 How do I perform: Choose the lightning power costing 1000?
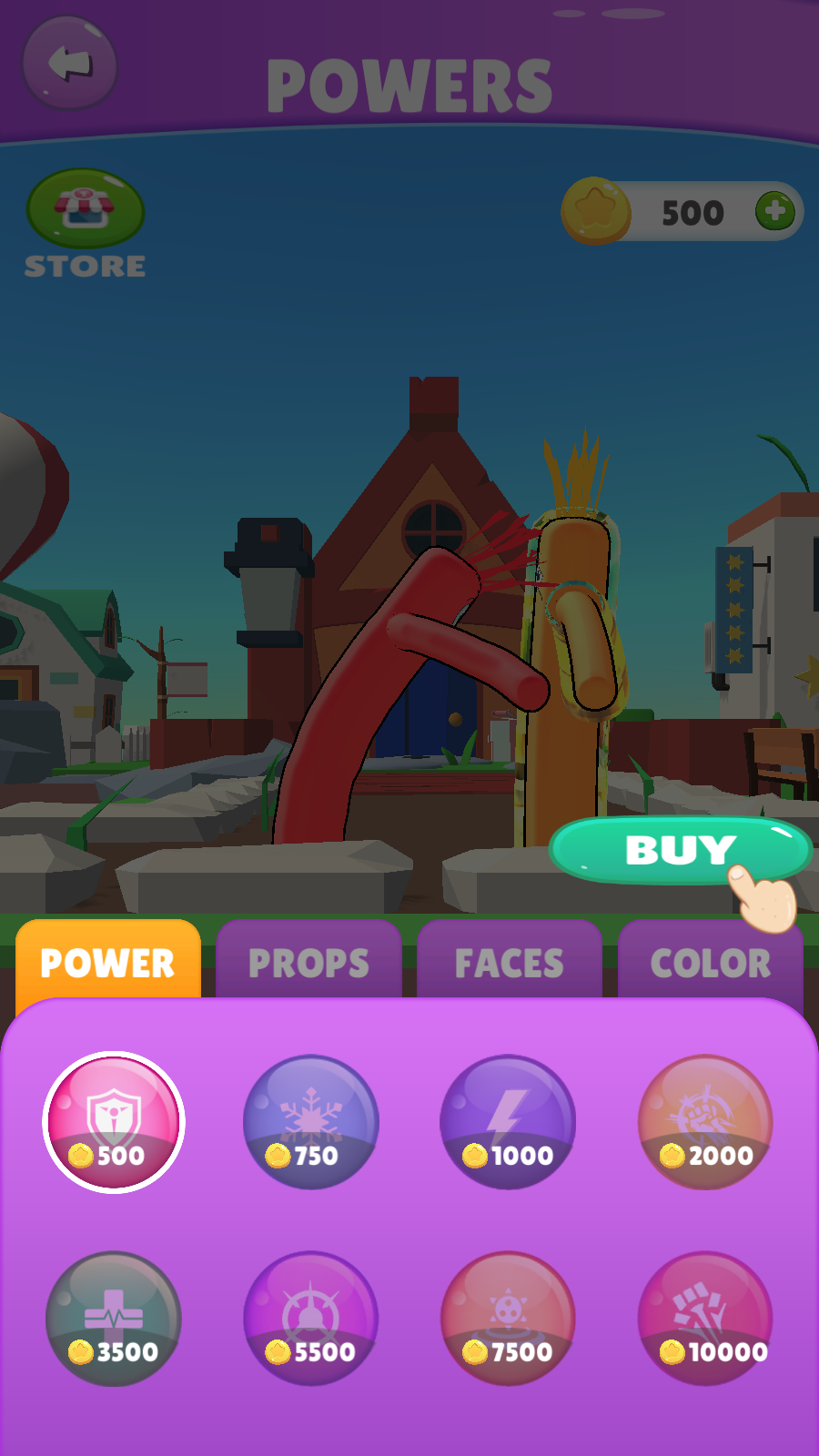pyautogui.click(x=508, y=1122)
